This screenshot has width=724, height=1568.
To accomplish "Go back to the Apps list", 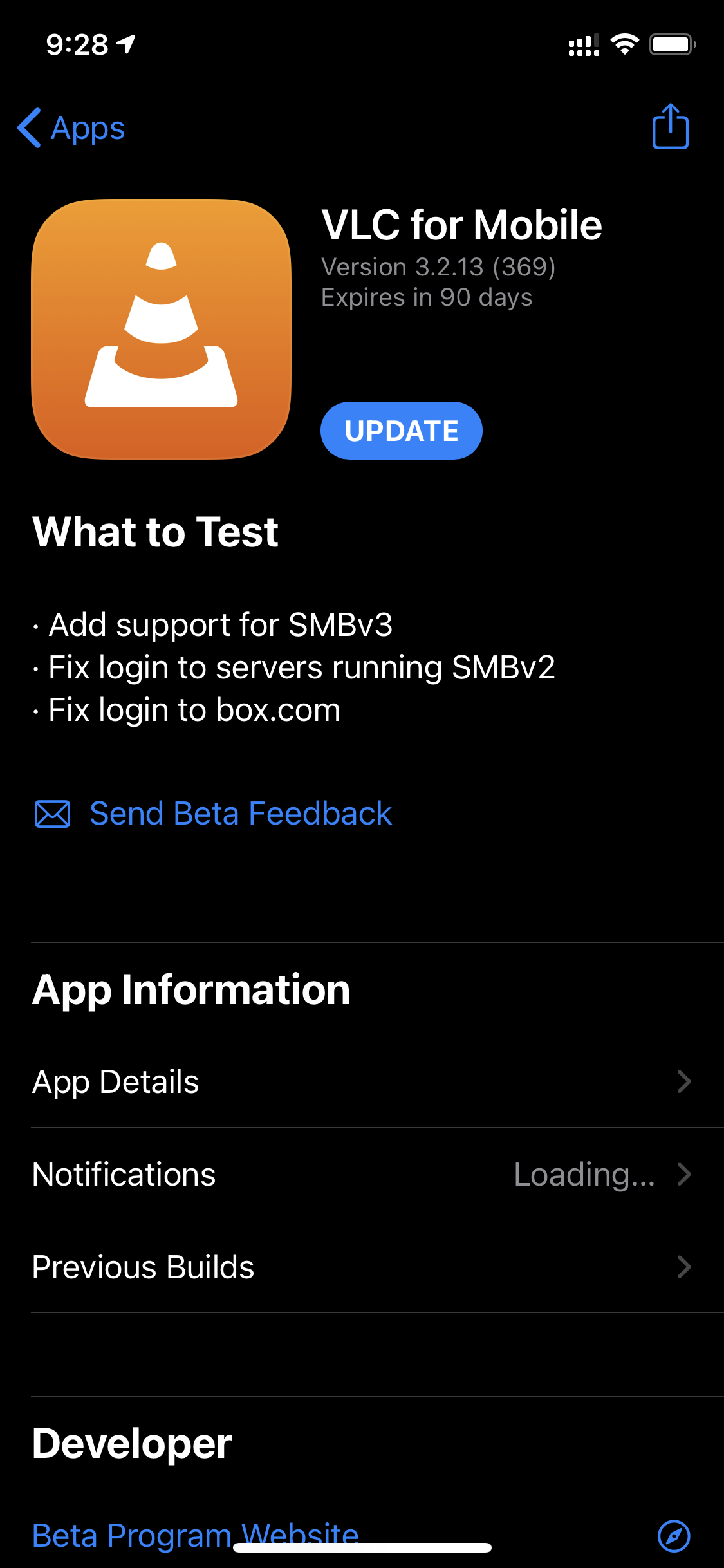I will [x=71, y=128].
